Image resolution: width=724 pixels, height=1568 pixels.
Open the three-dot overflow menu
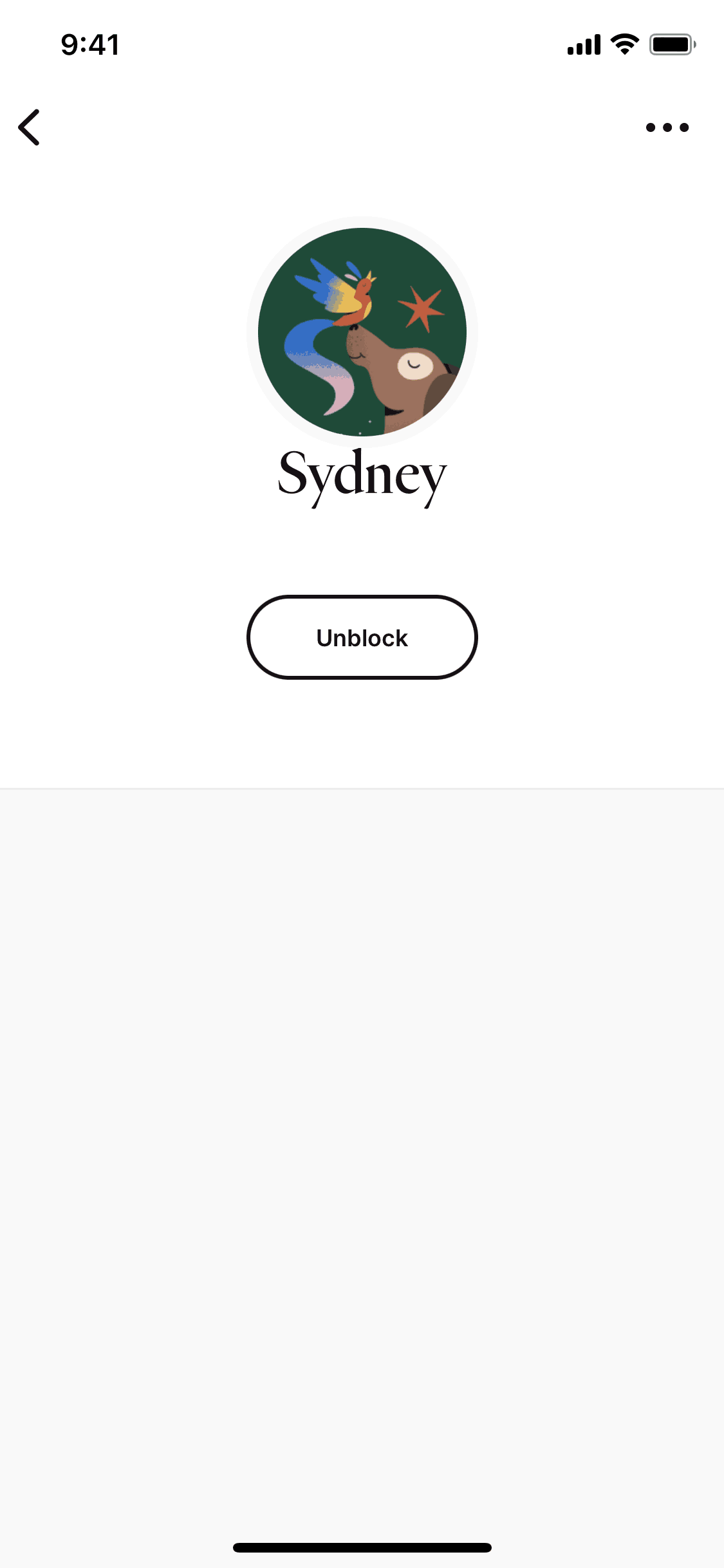click(x=667, y=127)
